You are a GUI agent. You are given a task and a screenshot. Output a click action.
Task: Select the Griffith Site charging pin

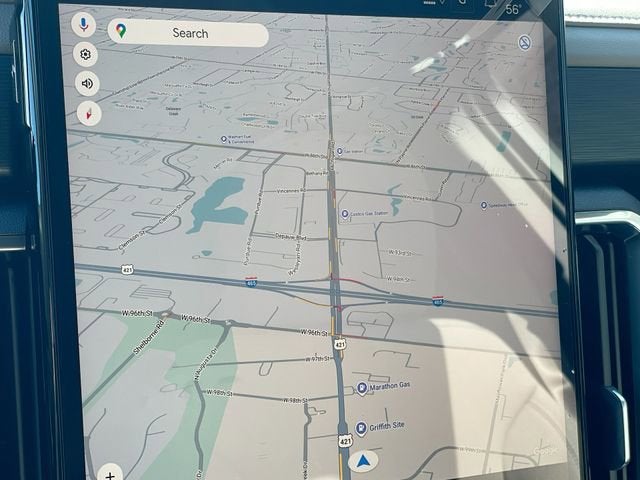361,427
